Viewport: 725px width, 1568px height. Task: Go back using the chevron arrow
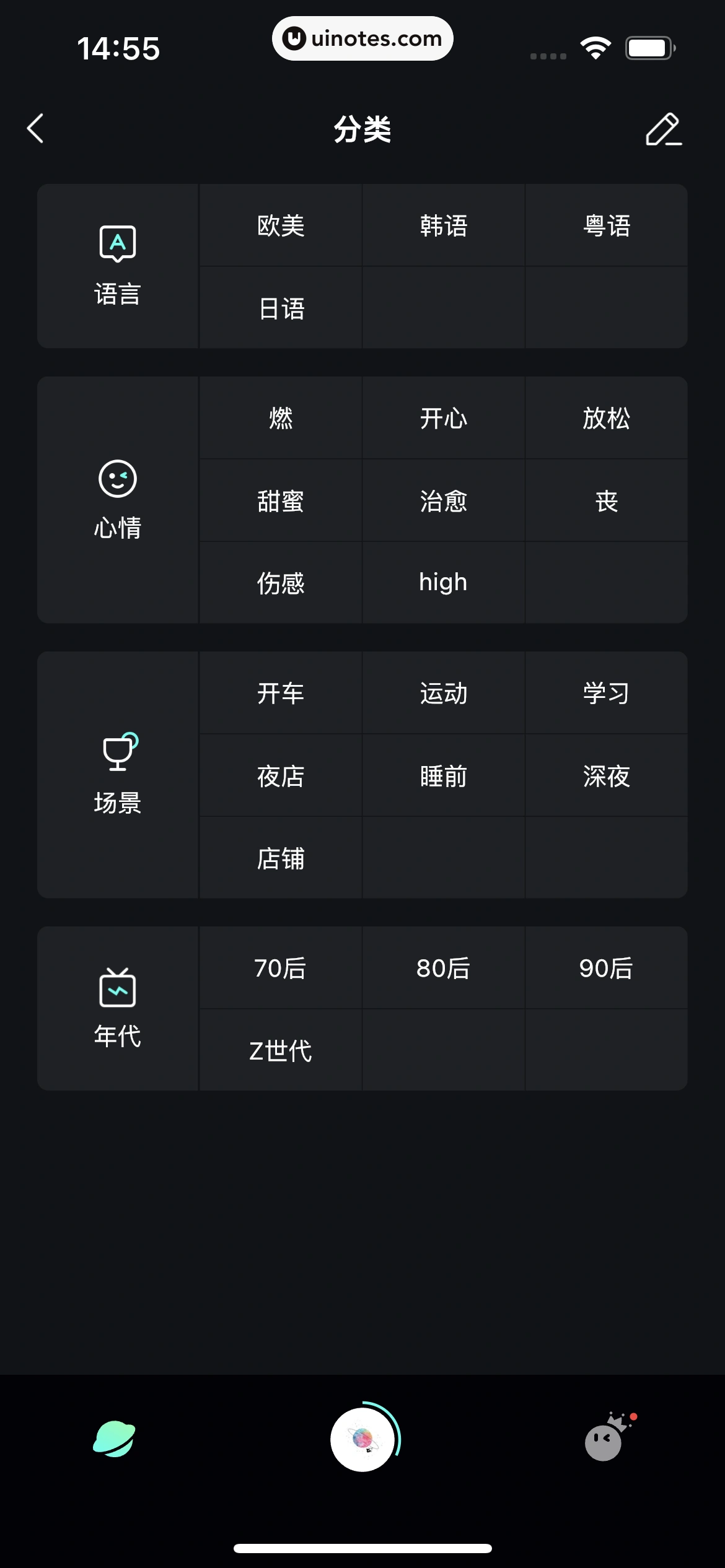coord(35,129)
